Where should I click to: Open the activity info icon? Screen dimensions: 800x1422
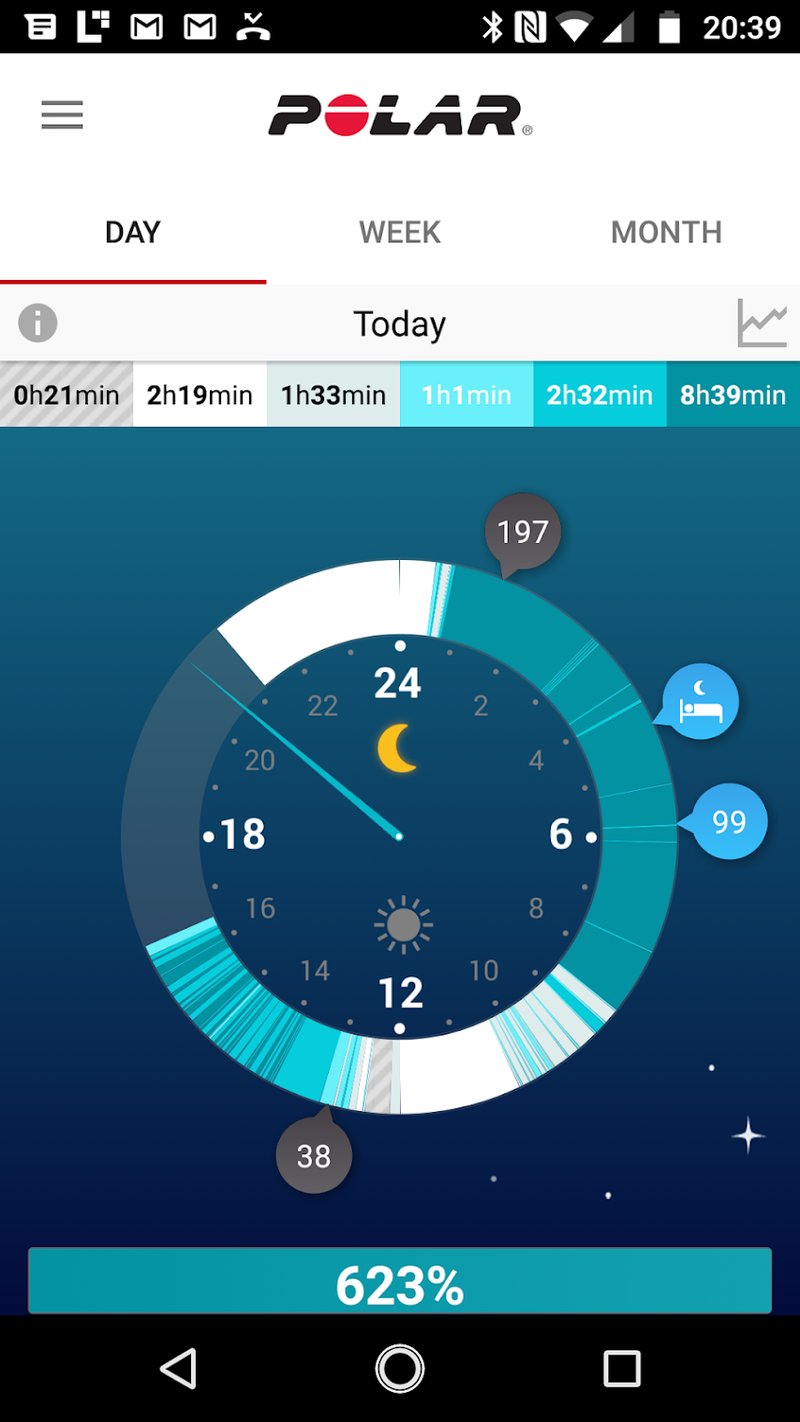click(38, 323)
